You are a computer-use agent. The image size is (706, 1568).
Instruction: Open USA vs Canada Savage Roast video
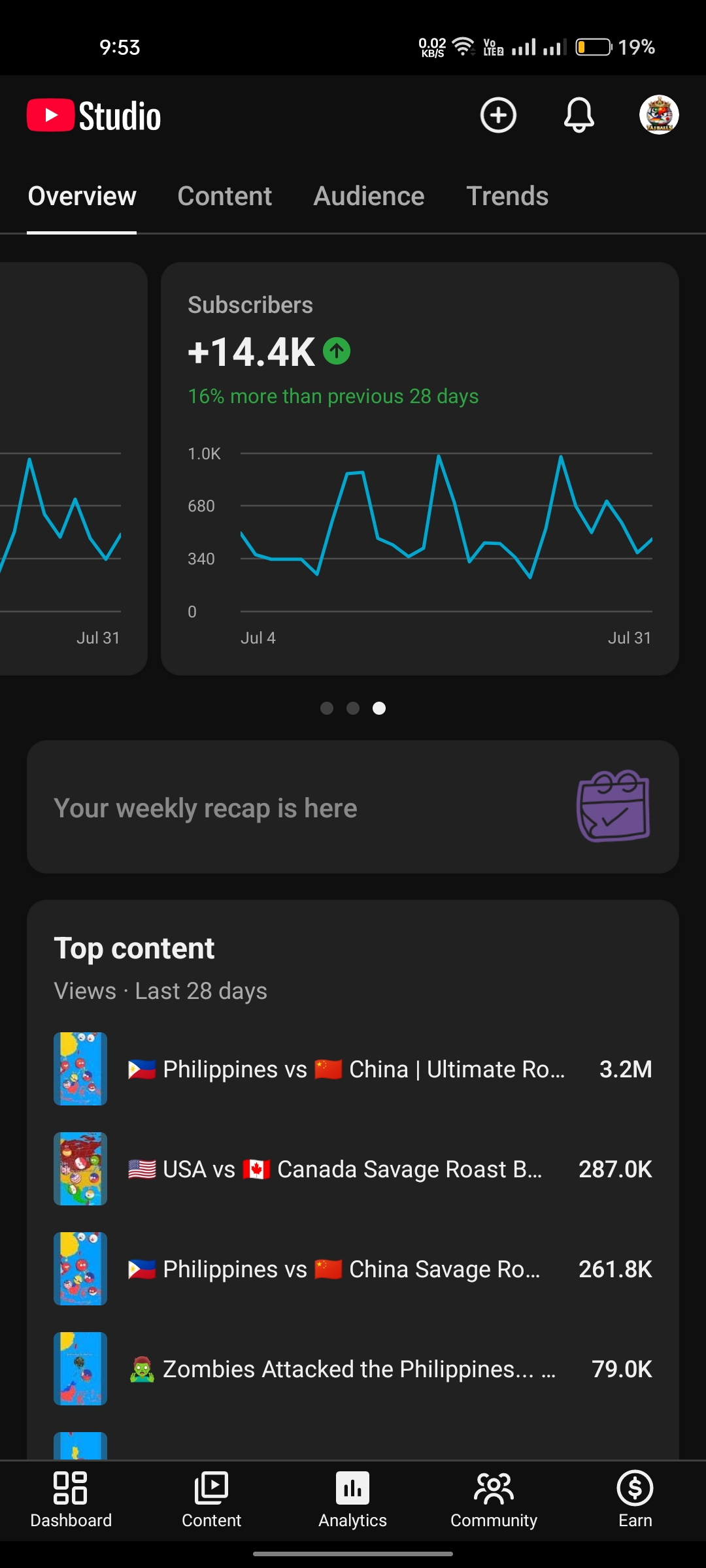tap(353, 1169)
